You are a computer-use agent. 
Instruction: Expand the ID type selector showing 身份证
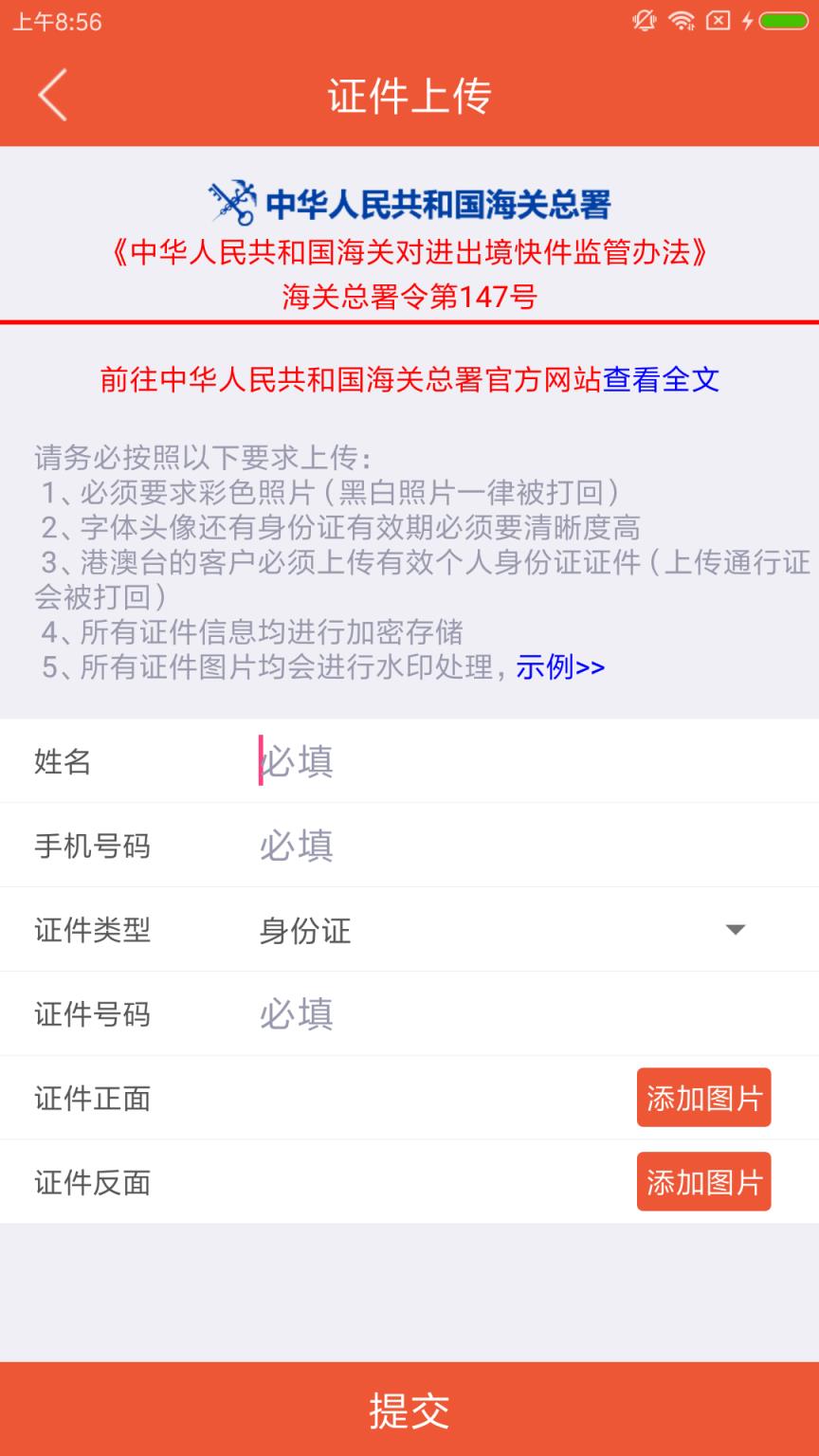click(303, 931)
